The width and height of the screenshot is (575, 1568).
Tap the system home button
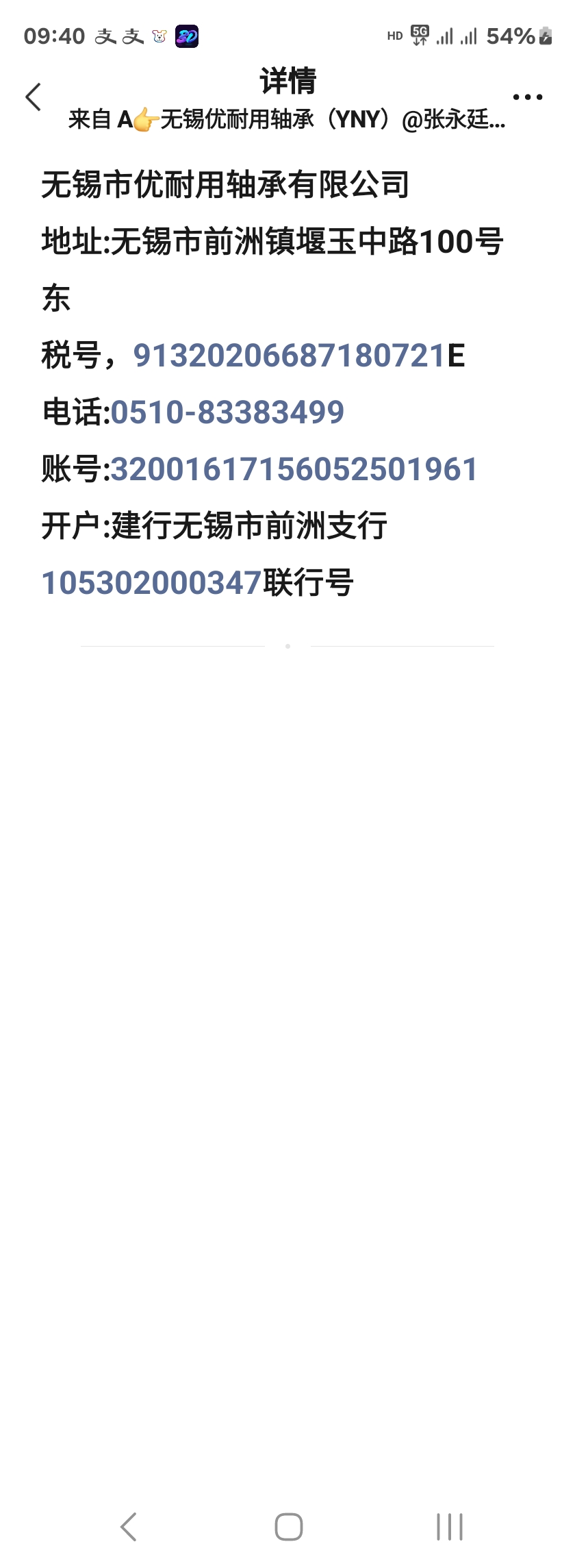[288, 1526]
